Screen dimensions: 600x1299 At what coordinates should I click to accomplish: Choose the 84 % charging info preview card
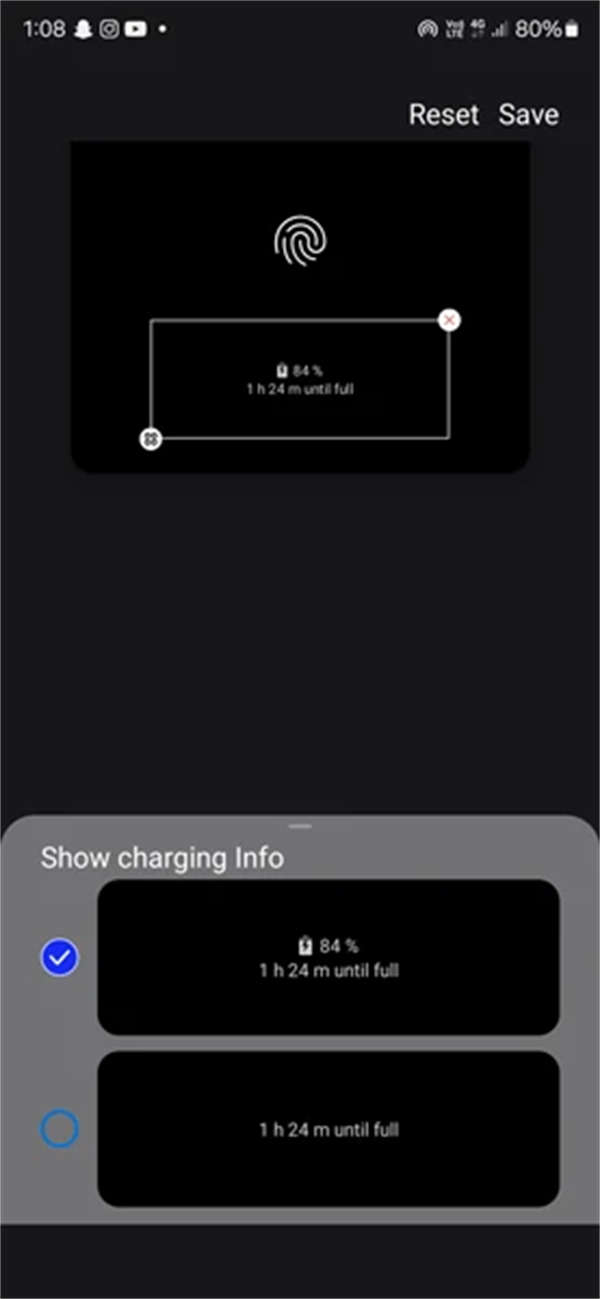tap(328, 957)
